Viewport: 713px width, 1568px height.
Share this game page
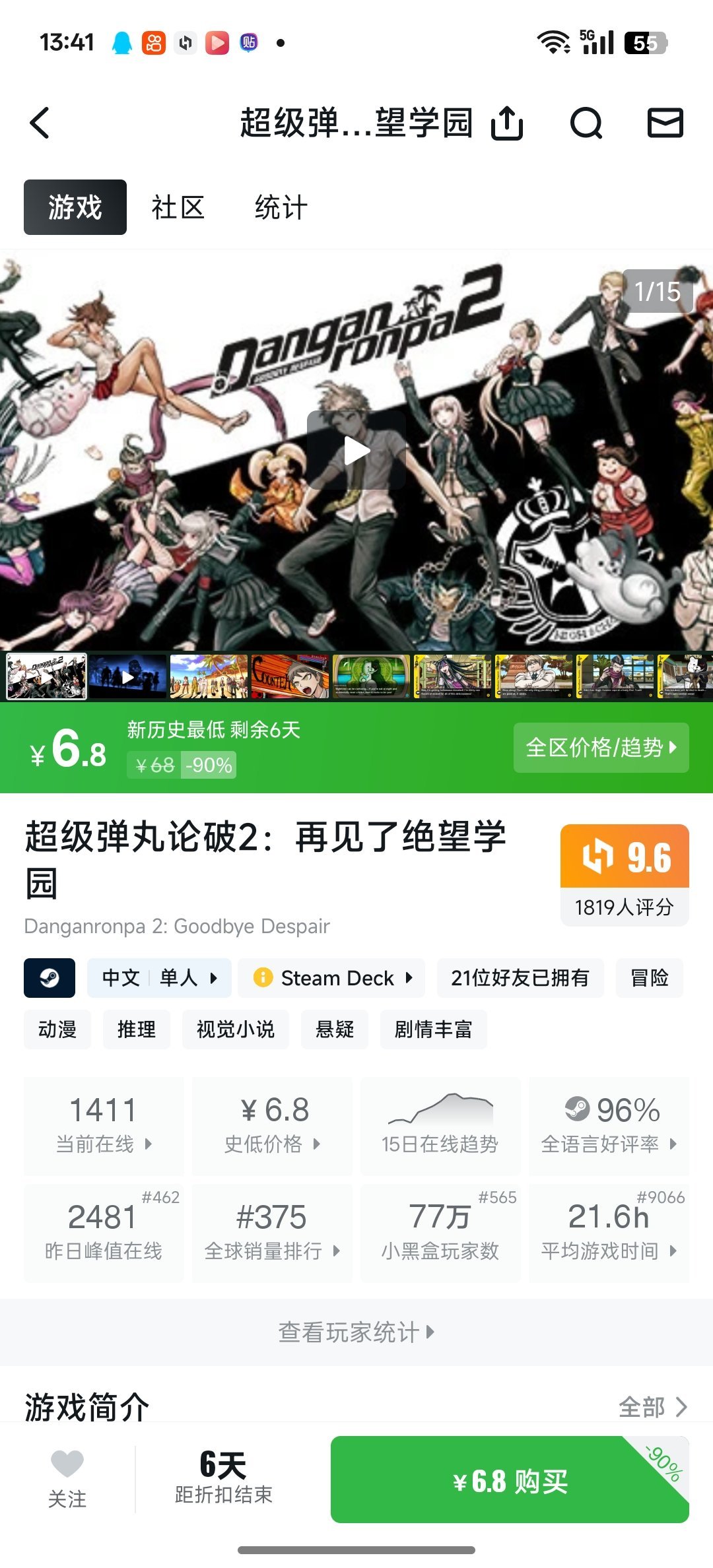point(507,123)
